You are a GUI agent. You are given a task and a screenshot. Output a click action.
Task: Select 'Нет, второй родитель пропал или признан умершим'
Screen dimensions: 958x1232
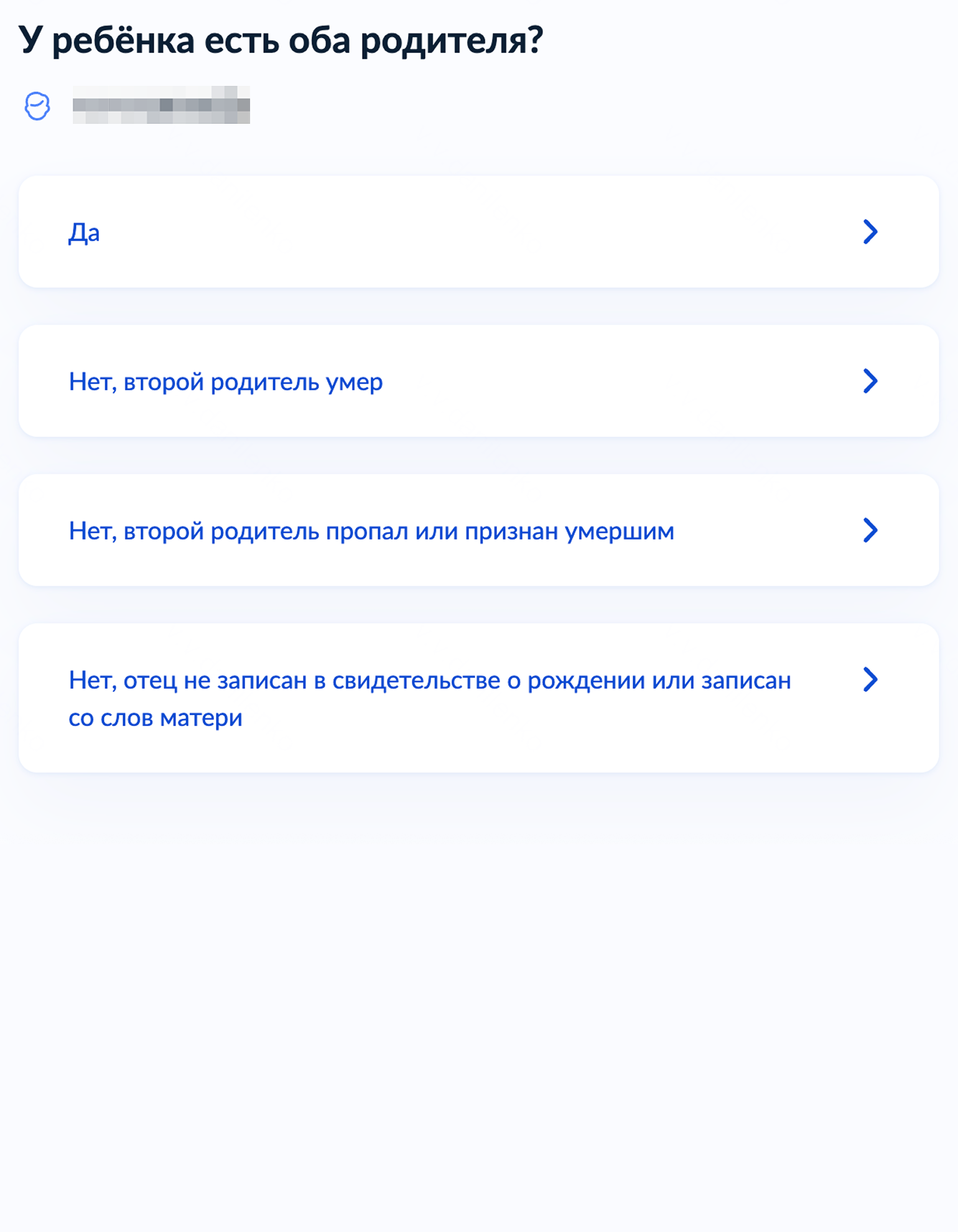(x=478, y=530)
